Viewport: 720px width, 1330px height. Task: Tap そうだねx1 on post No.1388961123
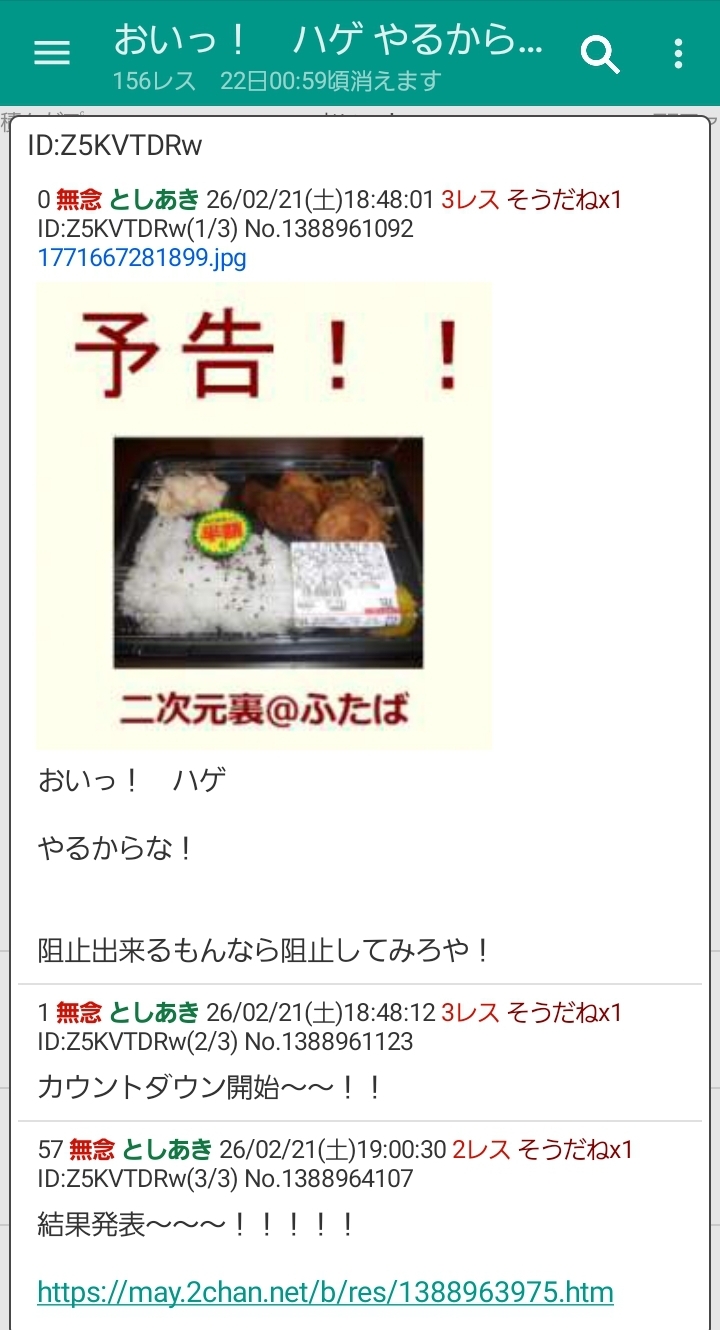click(564, 1012)
